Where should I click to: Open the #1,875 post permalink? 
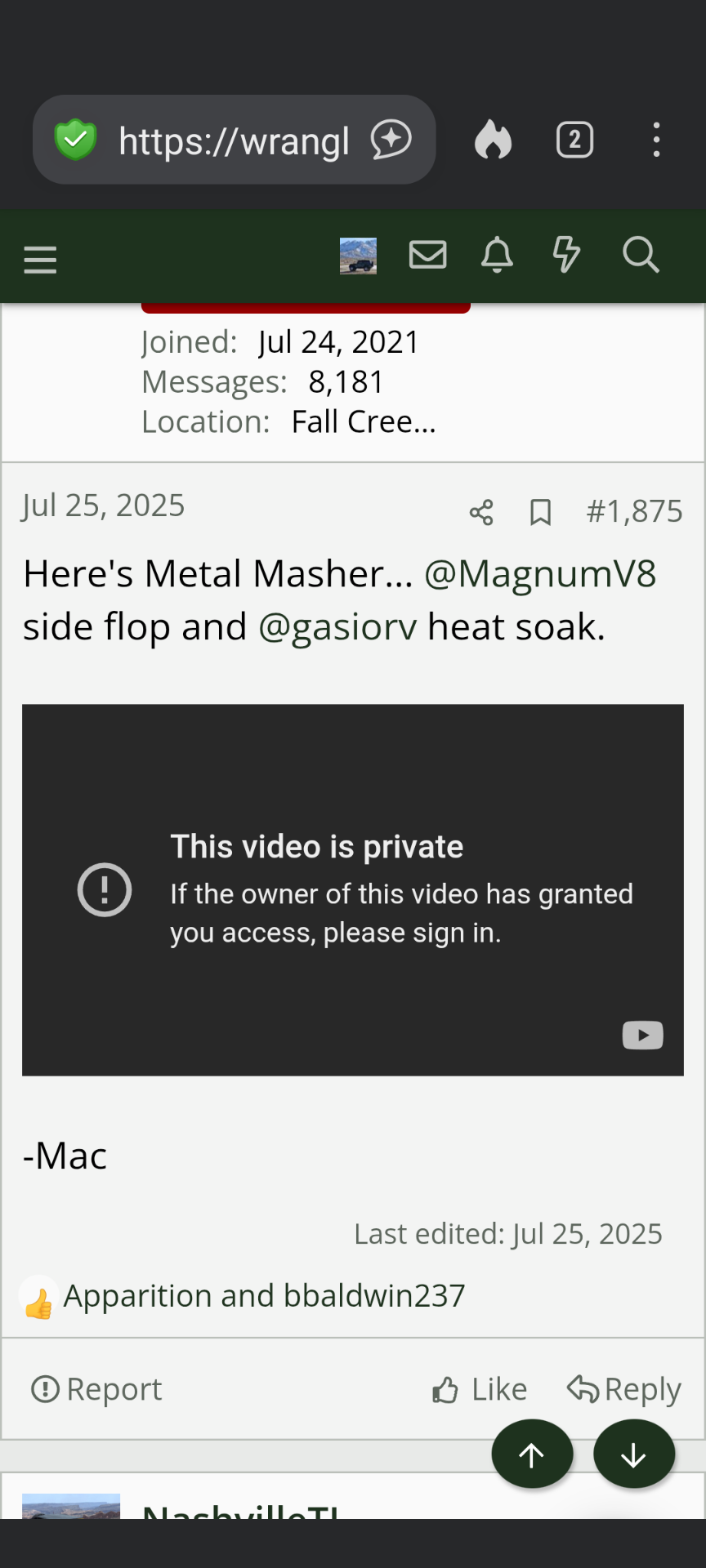(x=634, y=511)
